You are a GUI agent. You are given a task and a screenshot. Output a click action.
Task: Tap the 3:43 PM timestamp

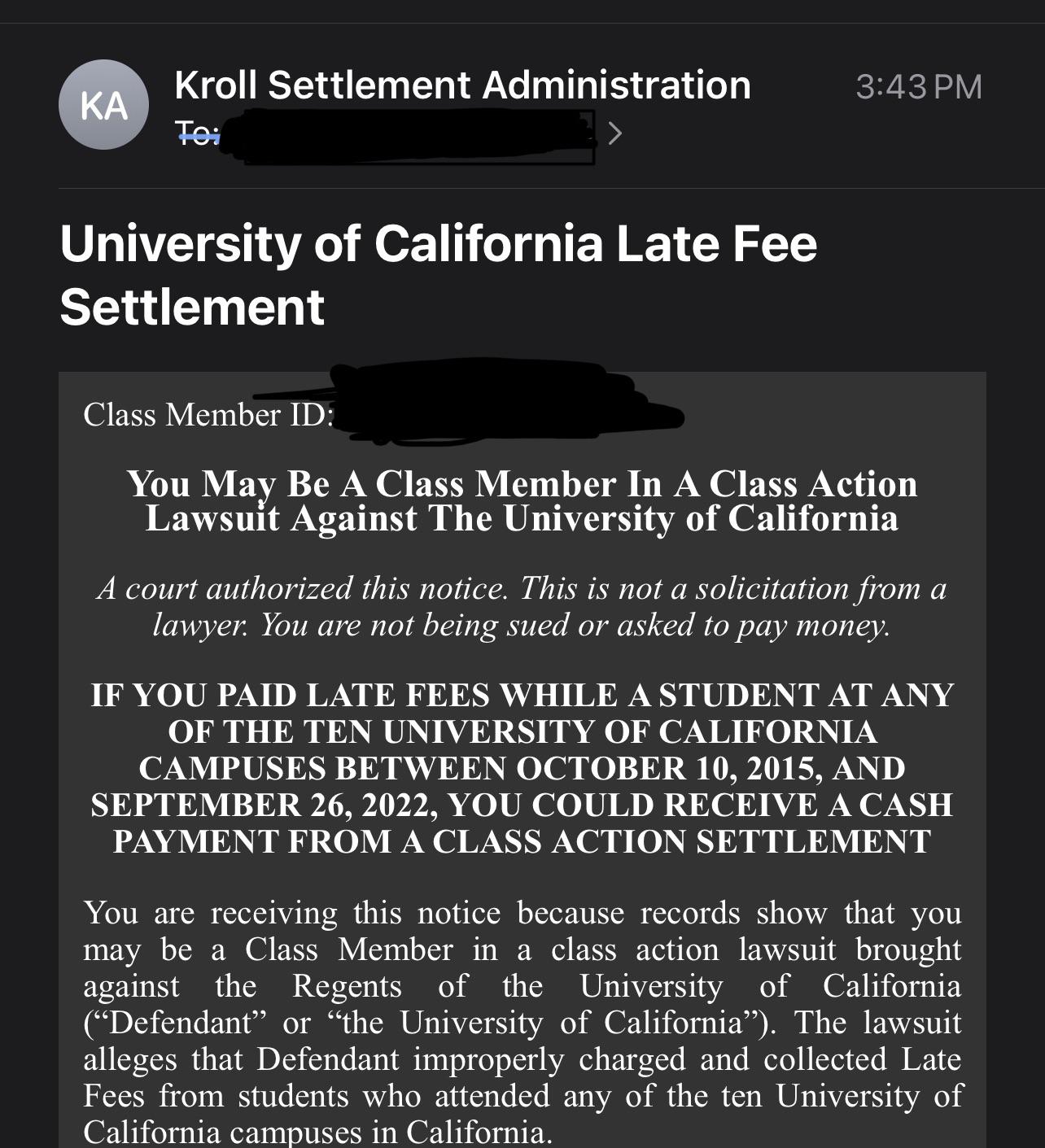920,84
